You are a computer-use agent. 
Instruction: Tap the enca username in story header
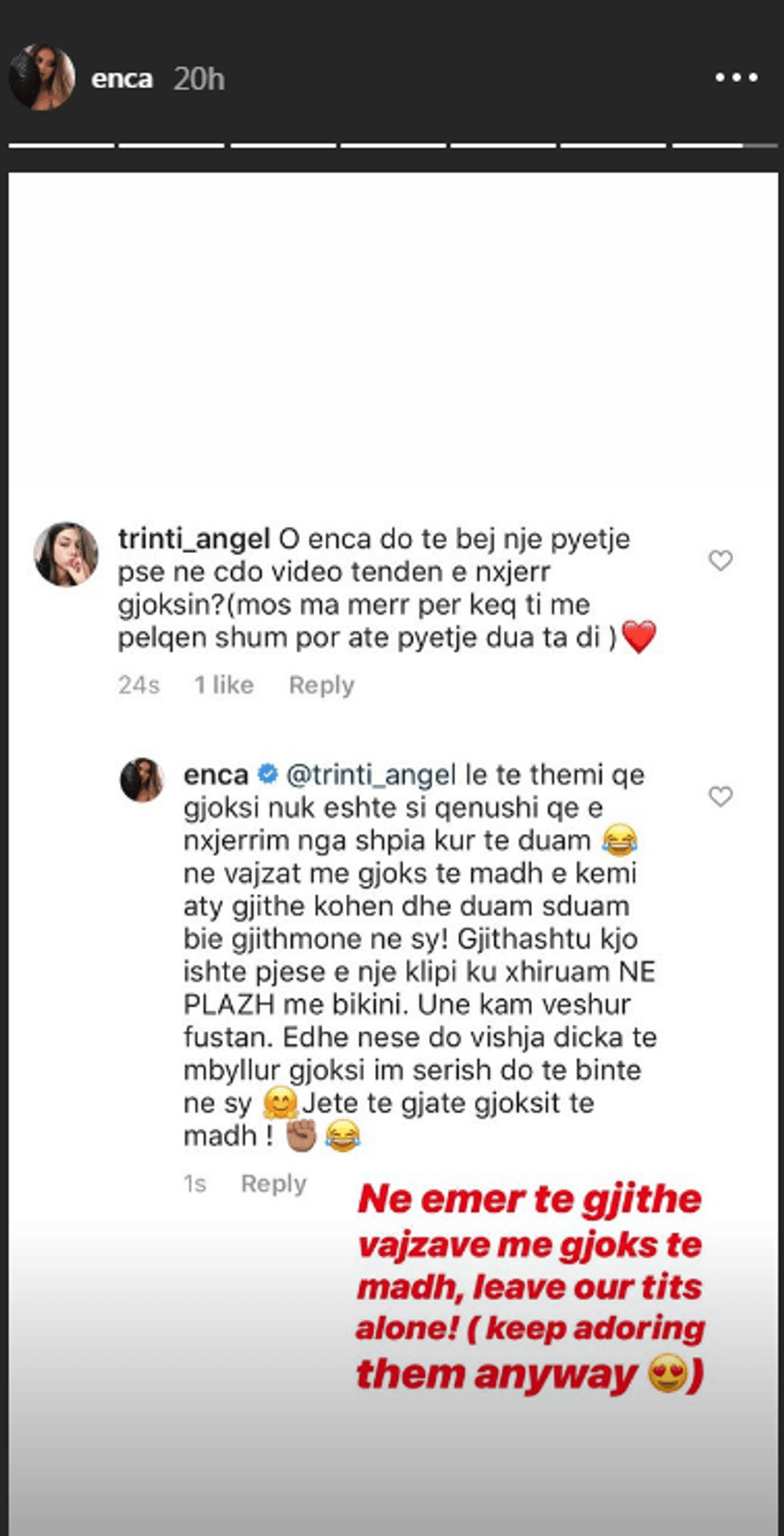click(122, 78)
